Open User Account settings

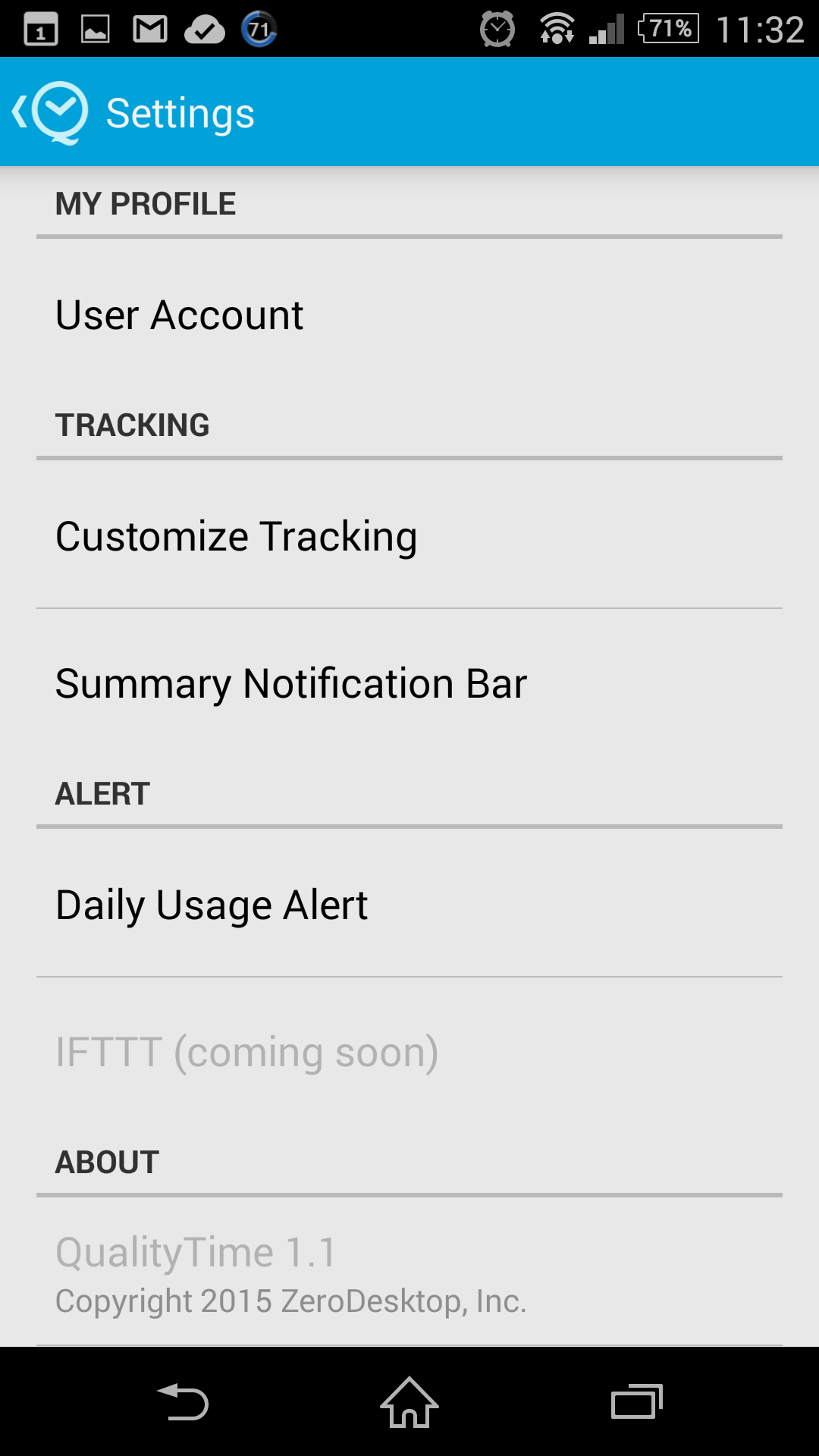tap(409, 315)
